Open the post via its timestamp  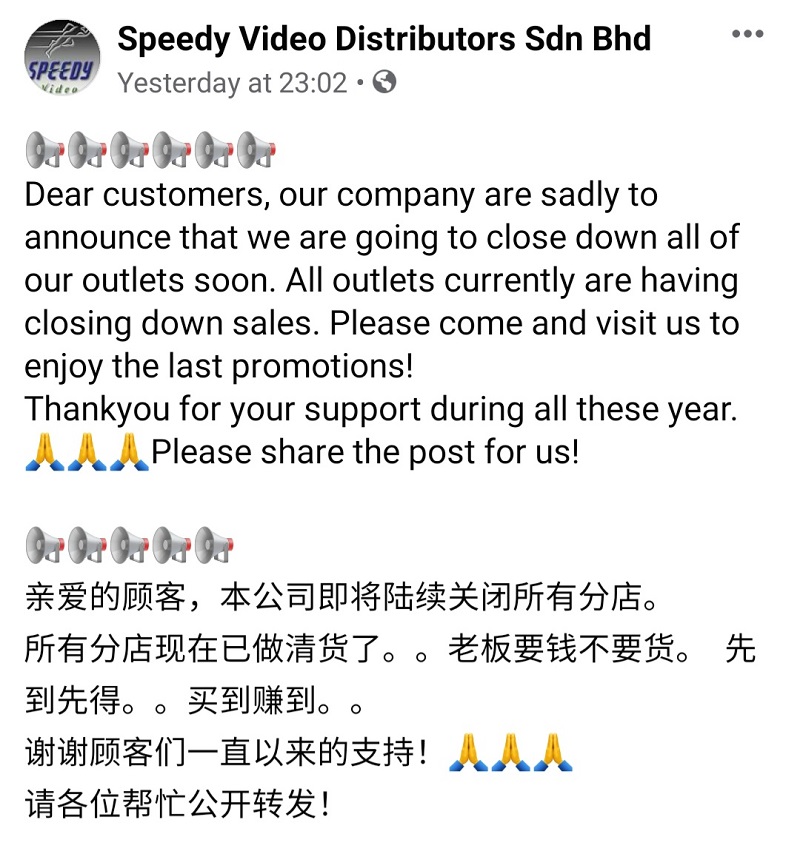pos(232,83)
